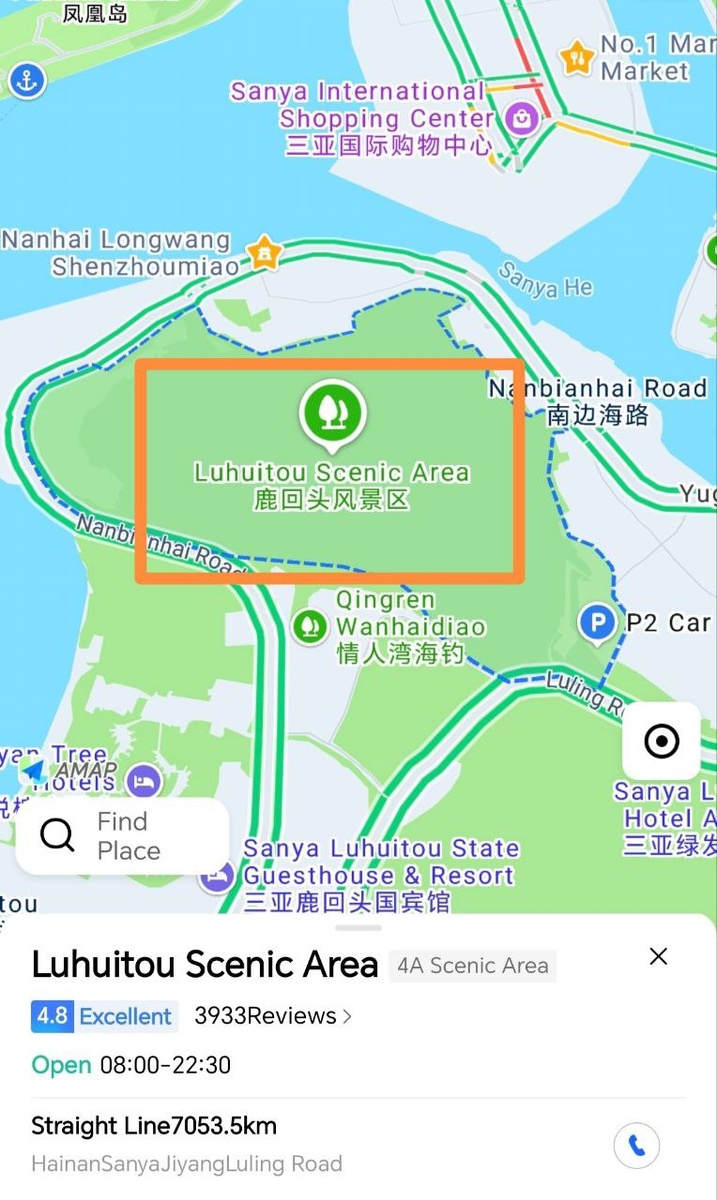The width and height of the screenshot is (717, 1200).
Task: Select the Luhuitou Scenic Area map pin
Action: click(332, 410)
